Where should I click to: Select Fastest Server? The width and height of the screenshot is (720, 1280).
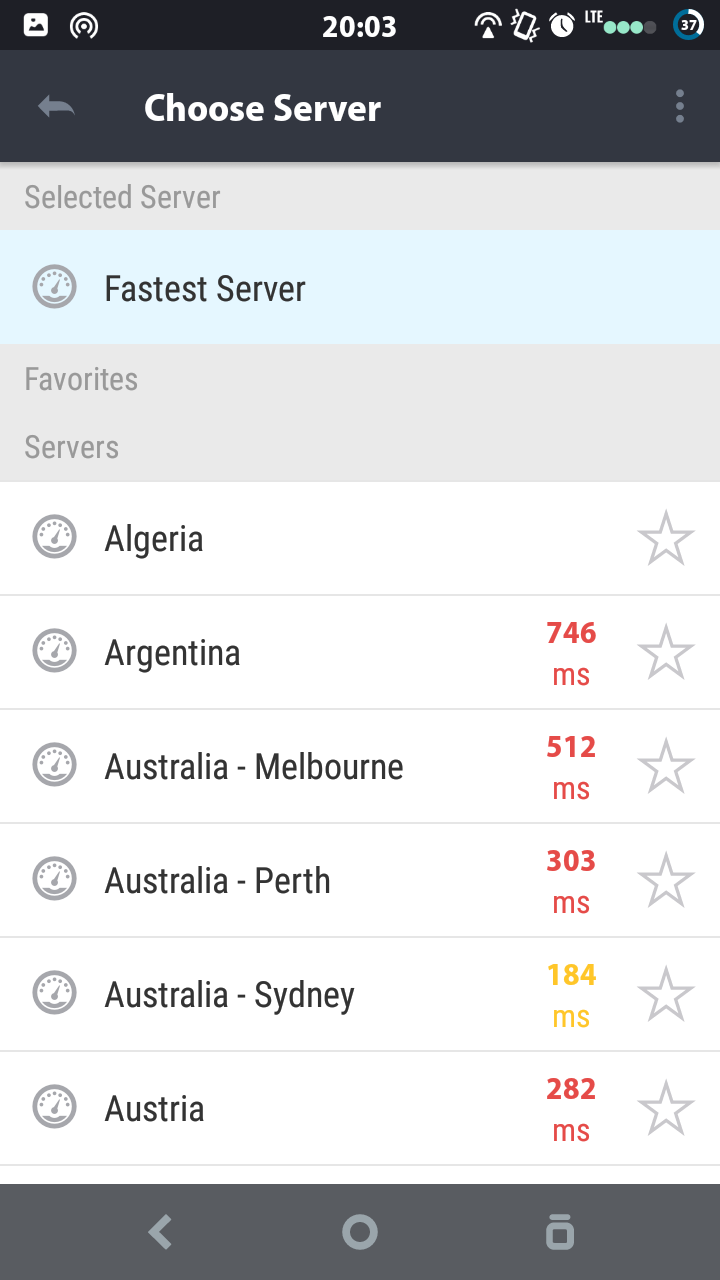tap(205, 289)
